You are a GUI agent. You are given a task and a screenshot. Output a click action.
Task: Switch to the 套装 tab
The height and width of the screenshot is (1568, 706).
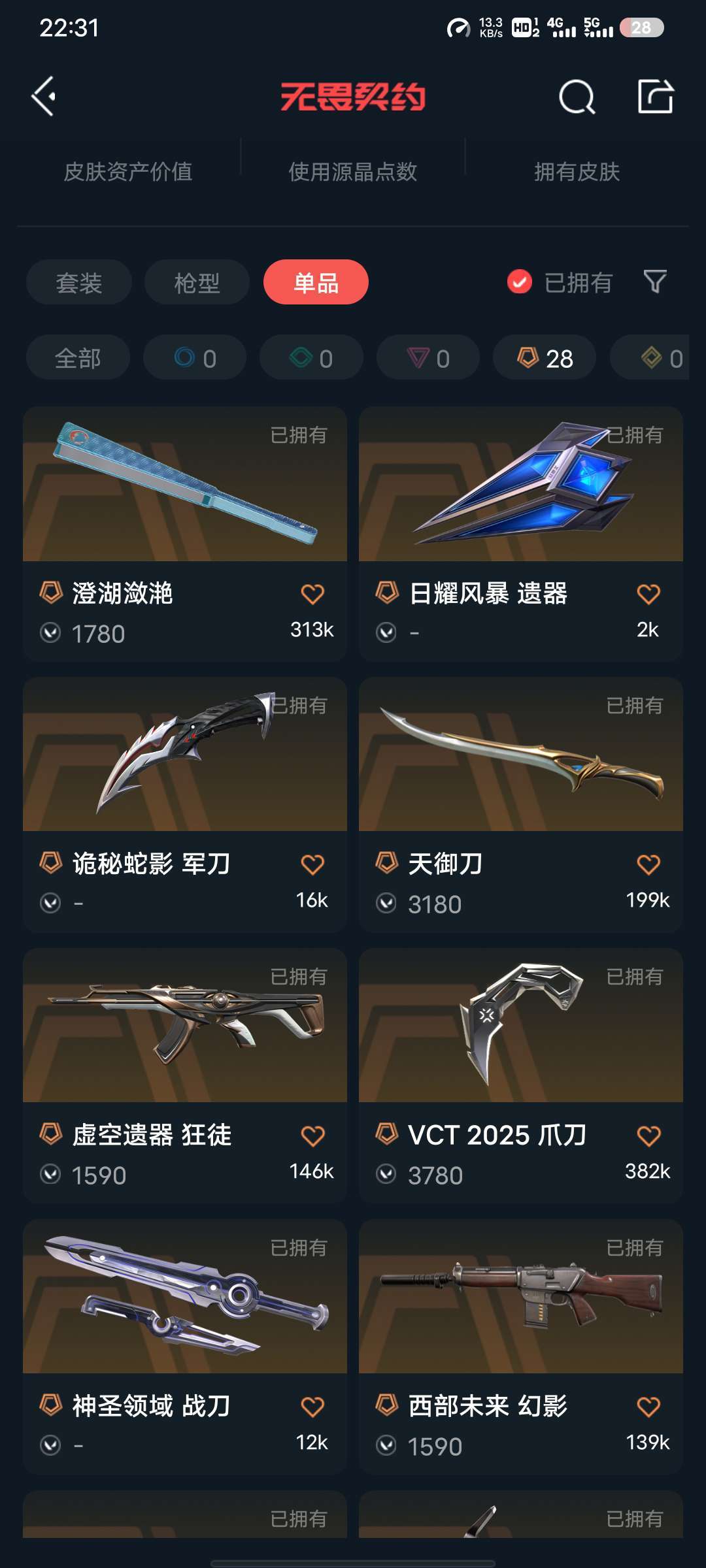tap(79, 282)
